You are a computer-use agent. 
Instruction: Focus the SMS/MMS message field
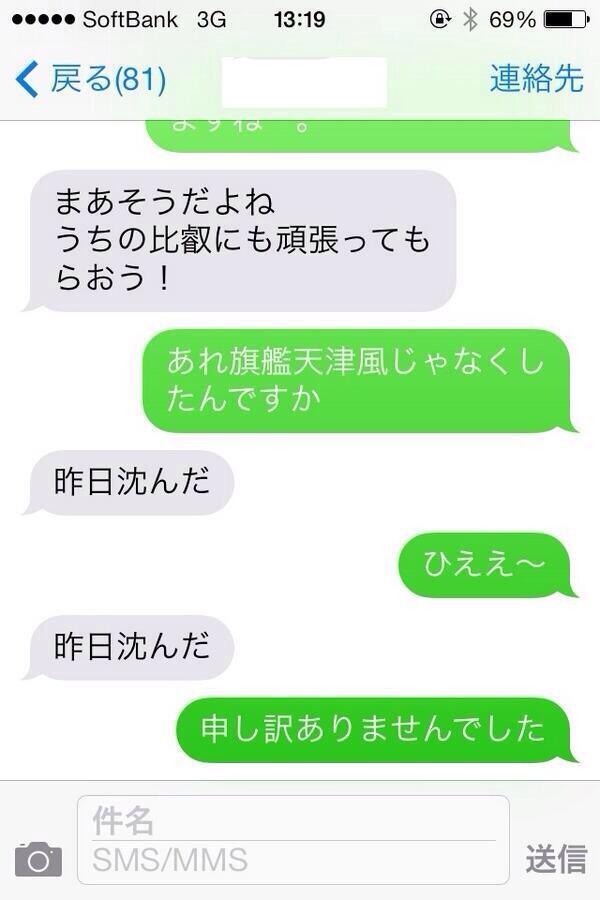tap(292, 860)
